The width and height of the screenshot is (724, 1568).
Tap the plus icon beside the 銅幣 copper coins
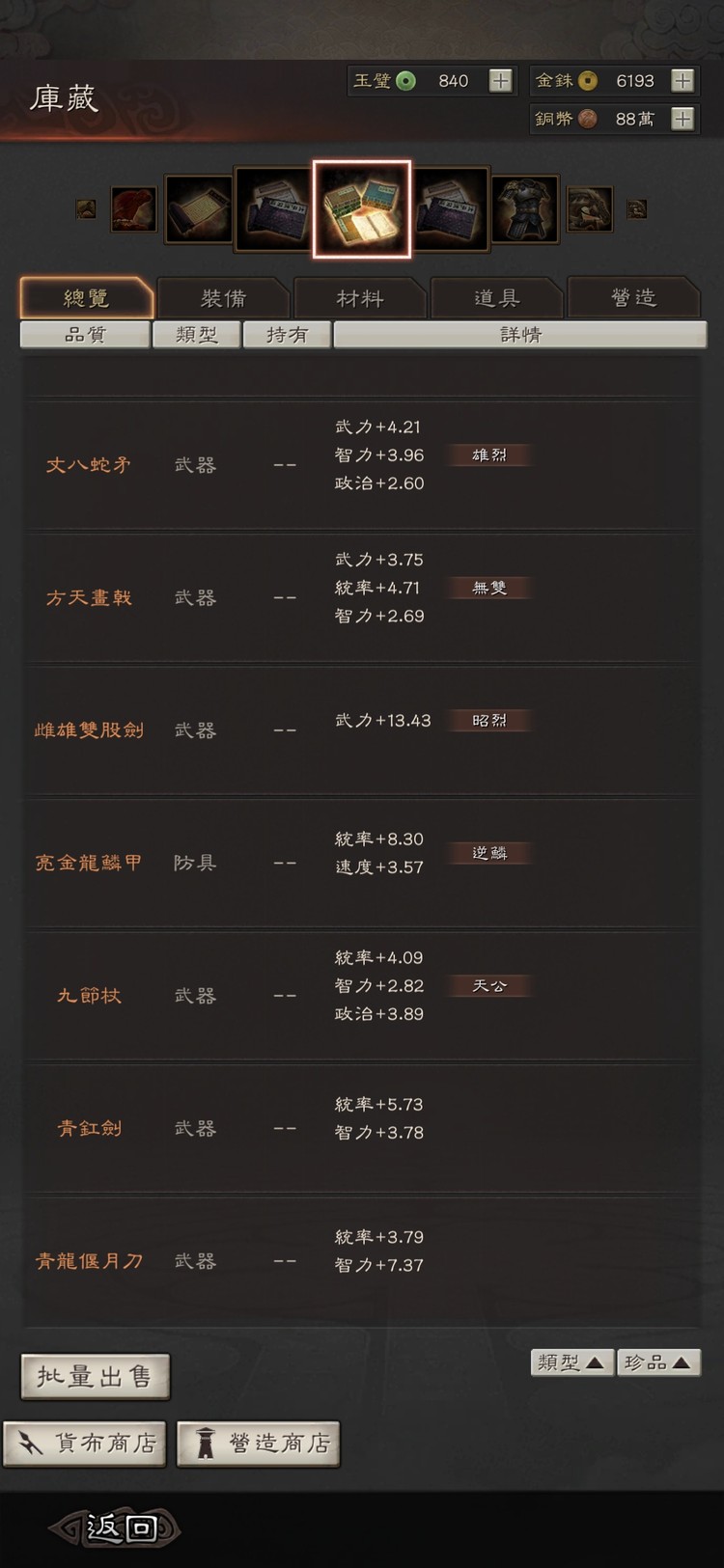[x=682, y=119]
